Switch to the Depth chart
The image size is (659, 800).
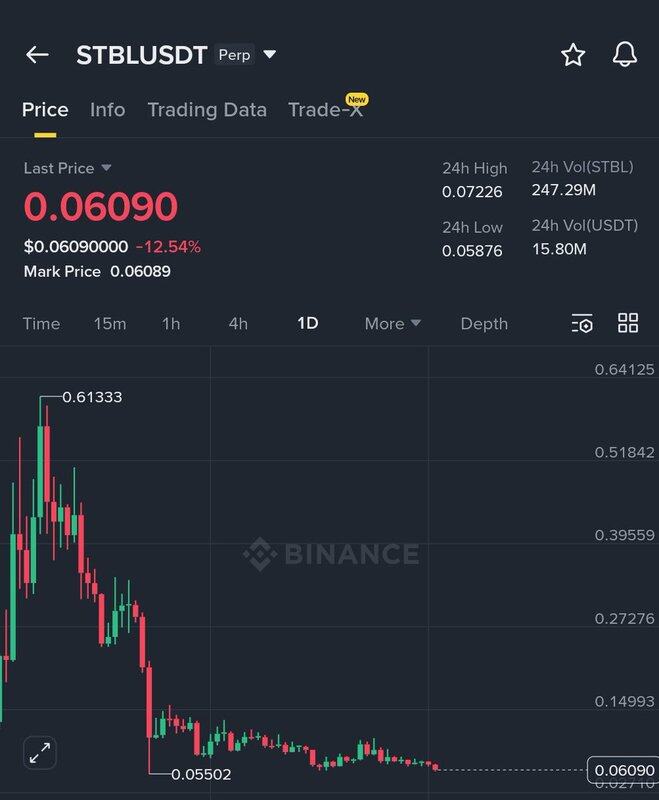click(484, 323)
